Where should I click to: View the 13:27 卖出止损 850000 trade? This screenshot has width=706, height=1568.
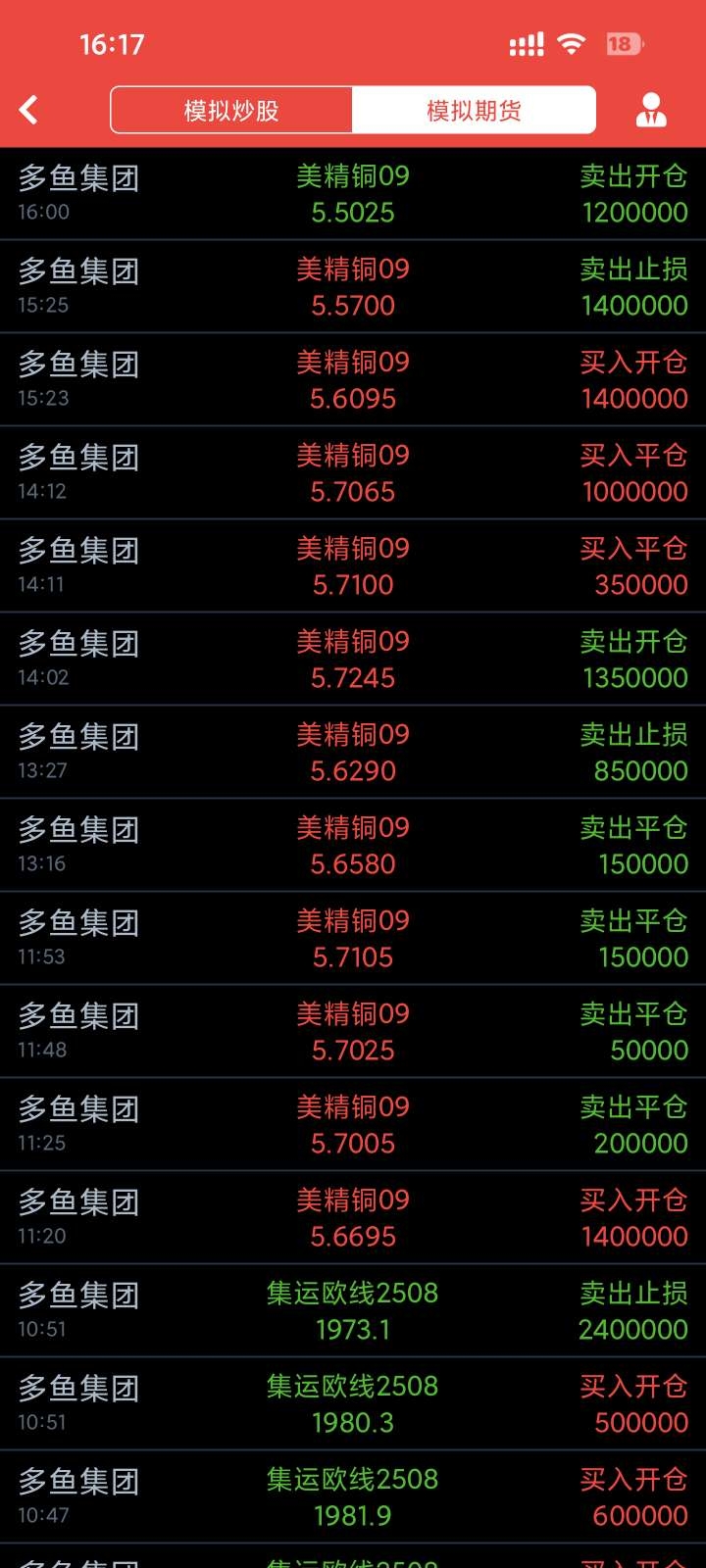[x=353, y=753]
